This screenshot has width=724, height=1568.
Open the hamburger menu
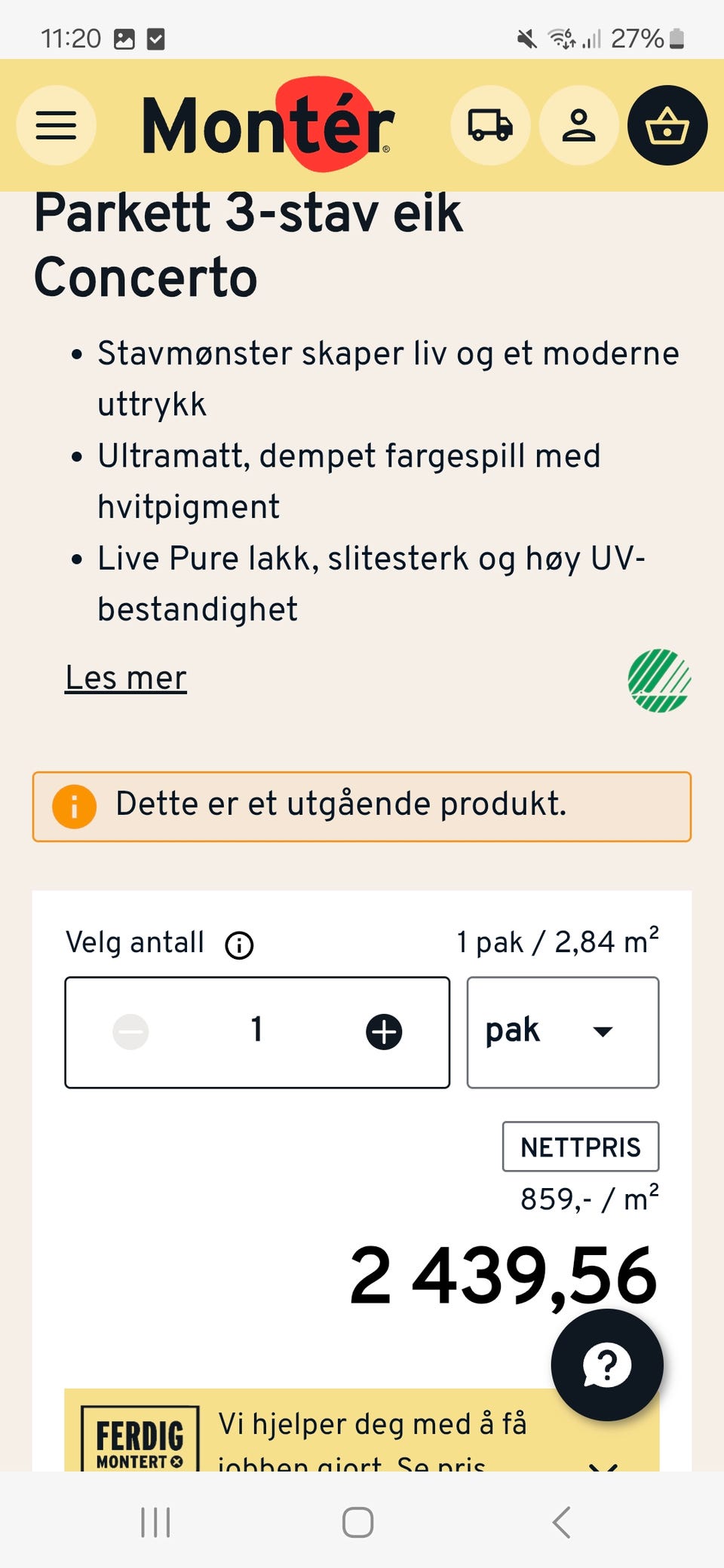pyautogui.click(x=57, y=125)
